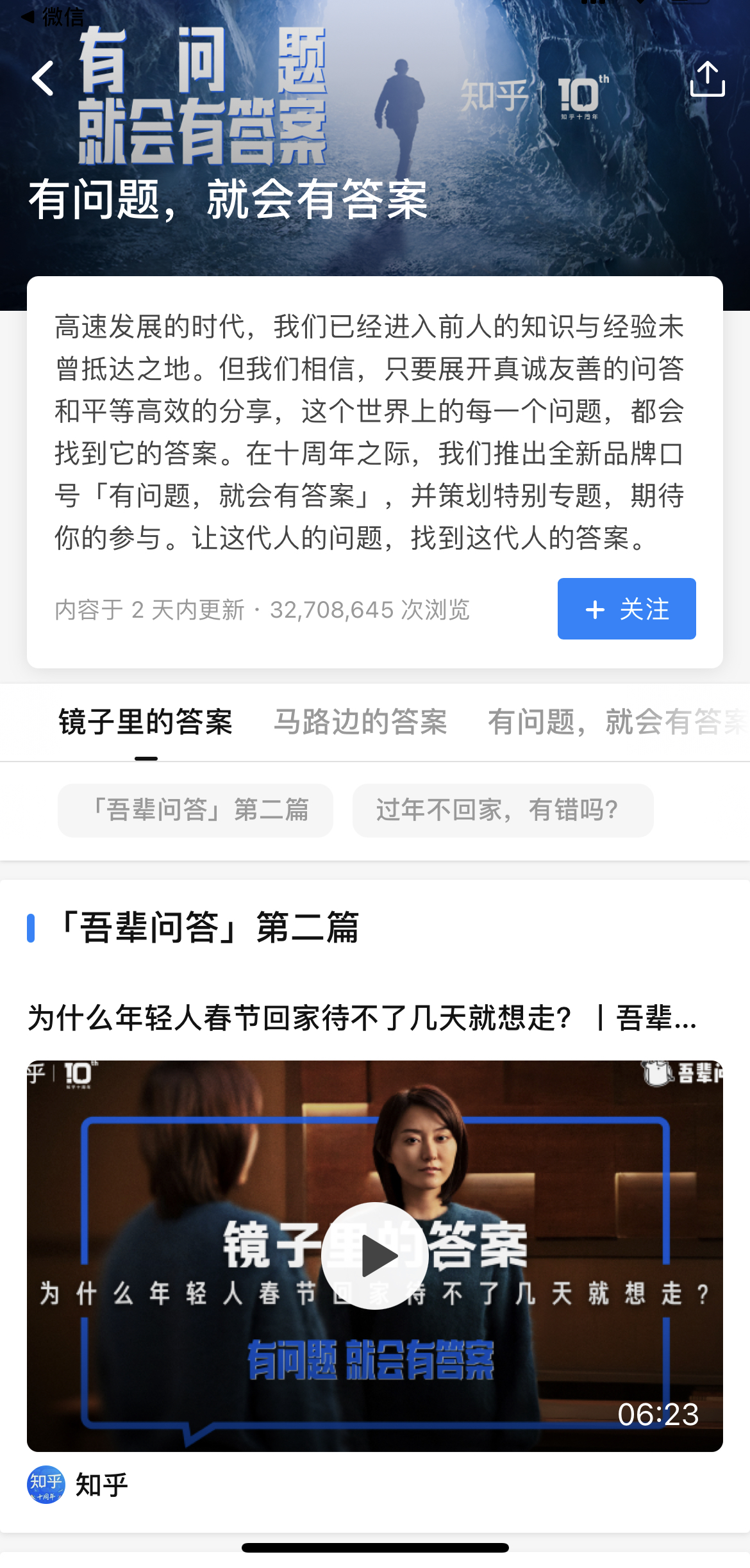Viewport: 750px width, 1568px height.
Task: Jump to 过年不回家，有错吗？ section
Action: [503, 810]
